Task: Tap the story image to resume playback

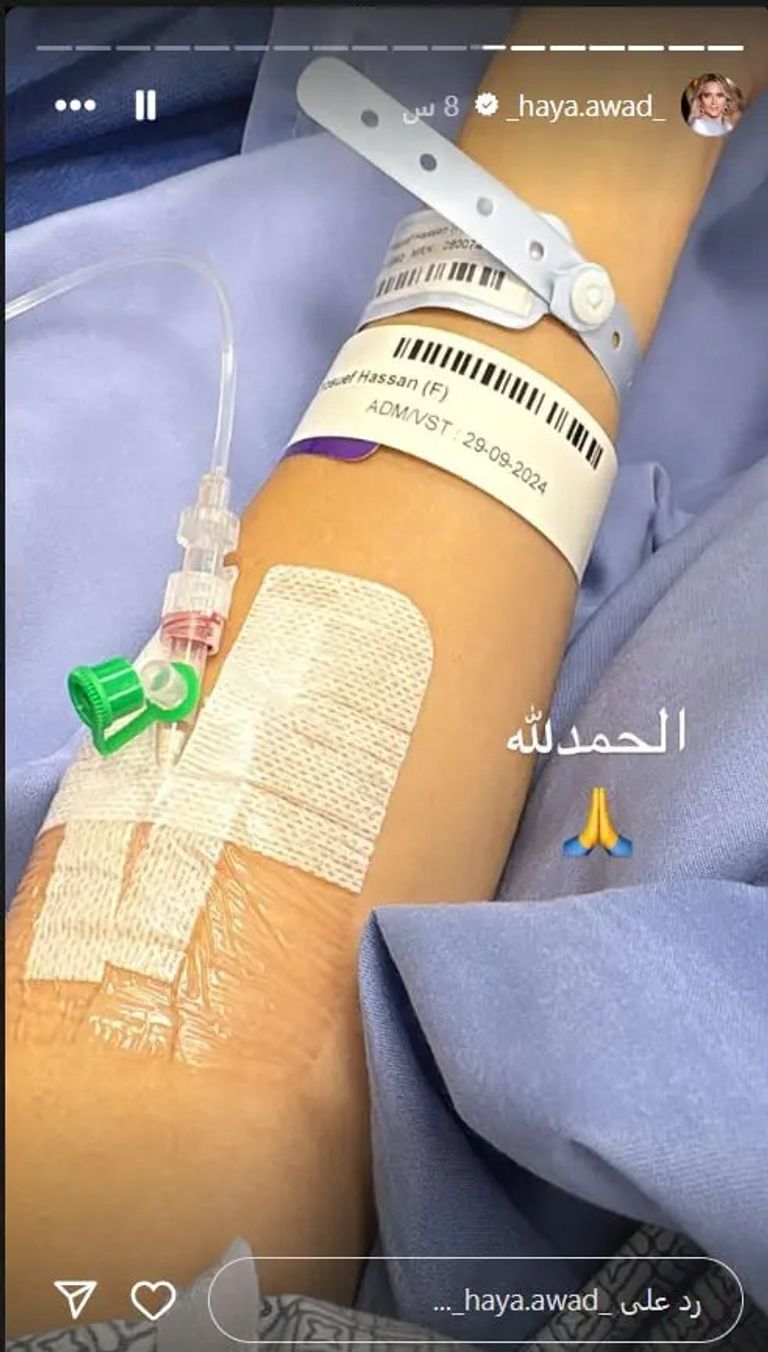Action: (384, 676)
